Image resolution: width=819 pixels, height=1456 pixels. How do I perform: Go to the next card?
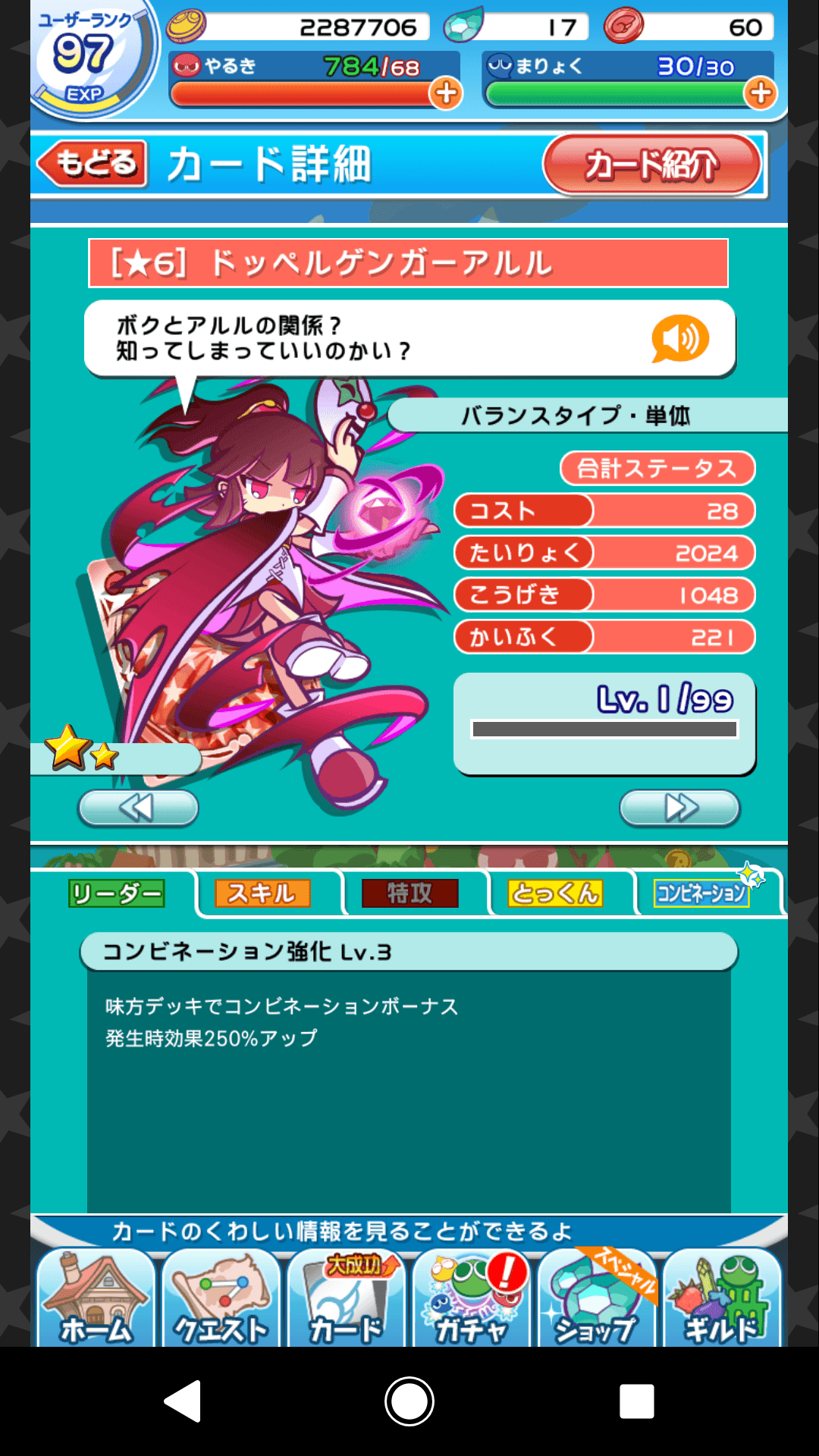pyautogui.click(x=679, y=808)
